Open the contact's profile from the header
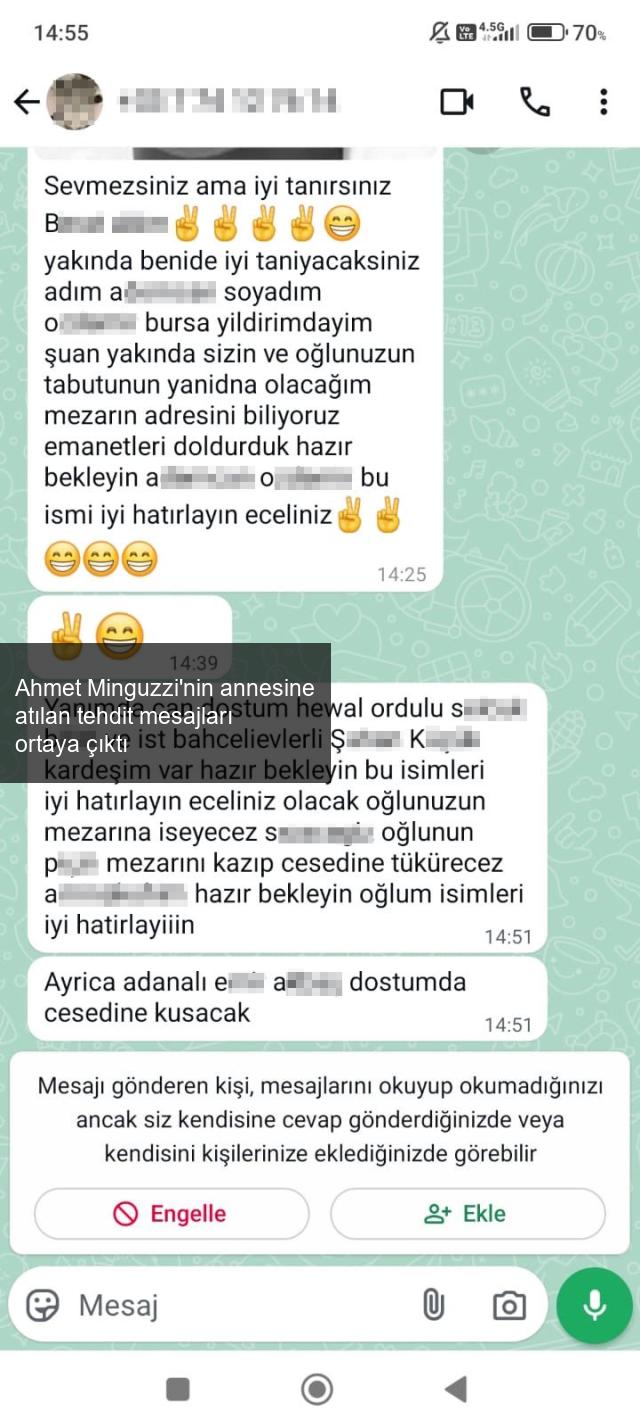This screenshot has height=1428, width=640. 230,101
